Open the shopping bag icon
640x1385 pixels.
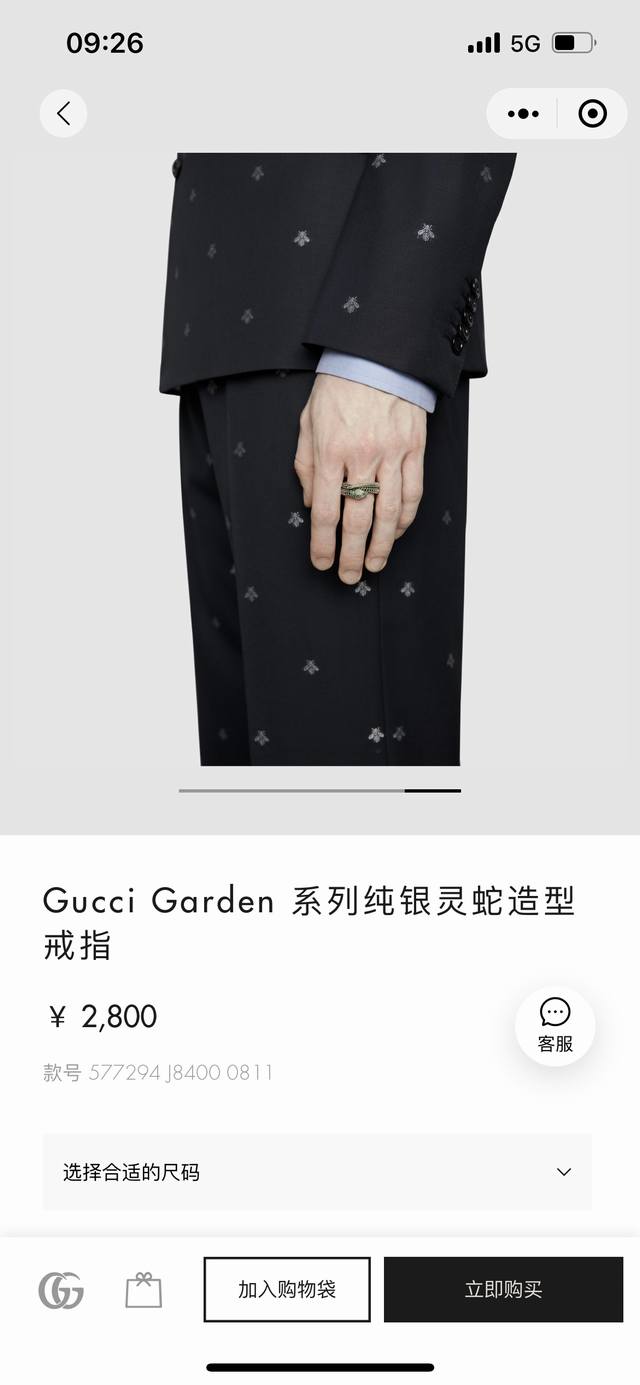[143, 1291]
